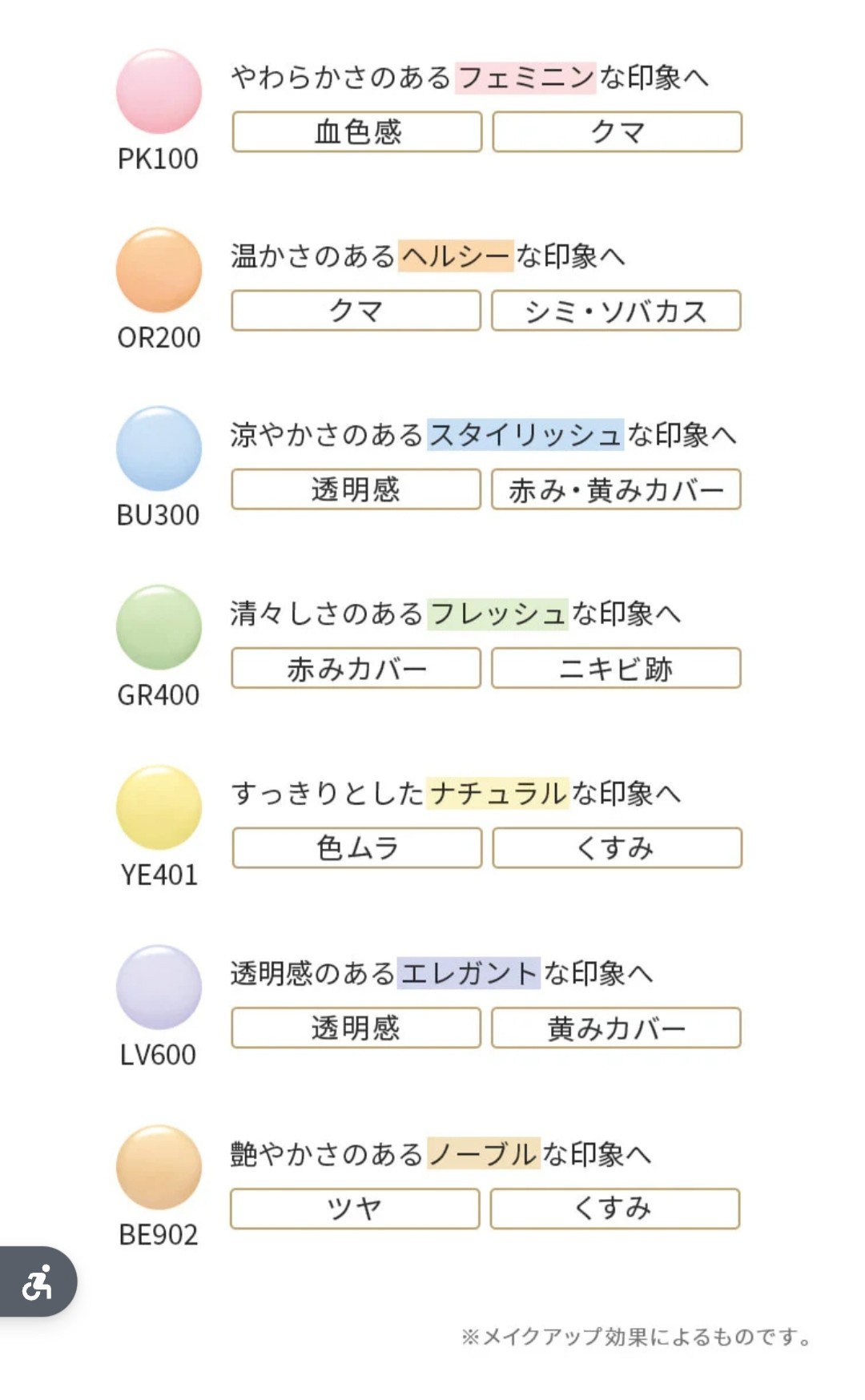Screen dimensions: 865x1400
Task: Click the 色ムラ button under YE401
Action: 355,848
